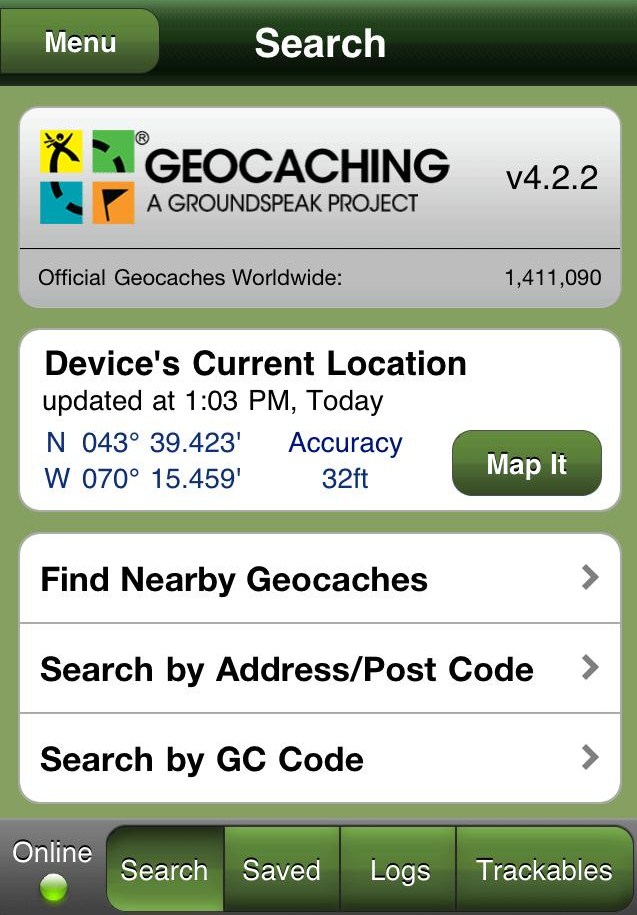Tap Map It for current location
637x915 pixels.
point(526,464)
